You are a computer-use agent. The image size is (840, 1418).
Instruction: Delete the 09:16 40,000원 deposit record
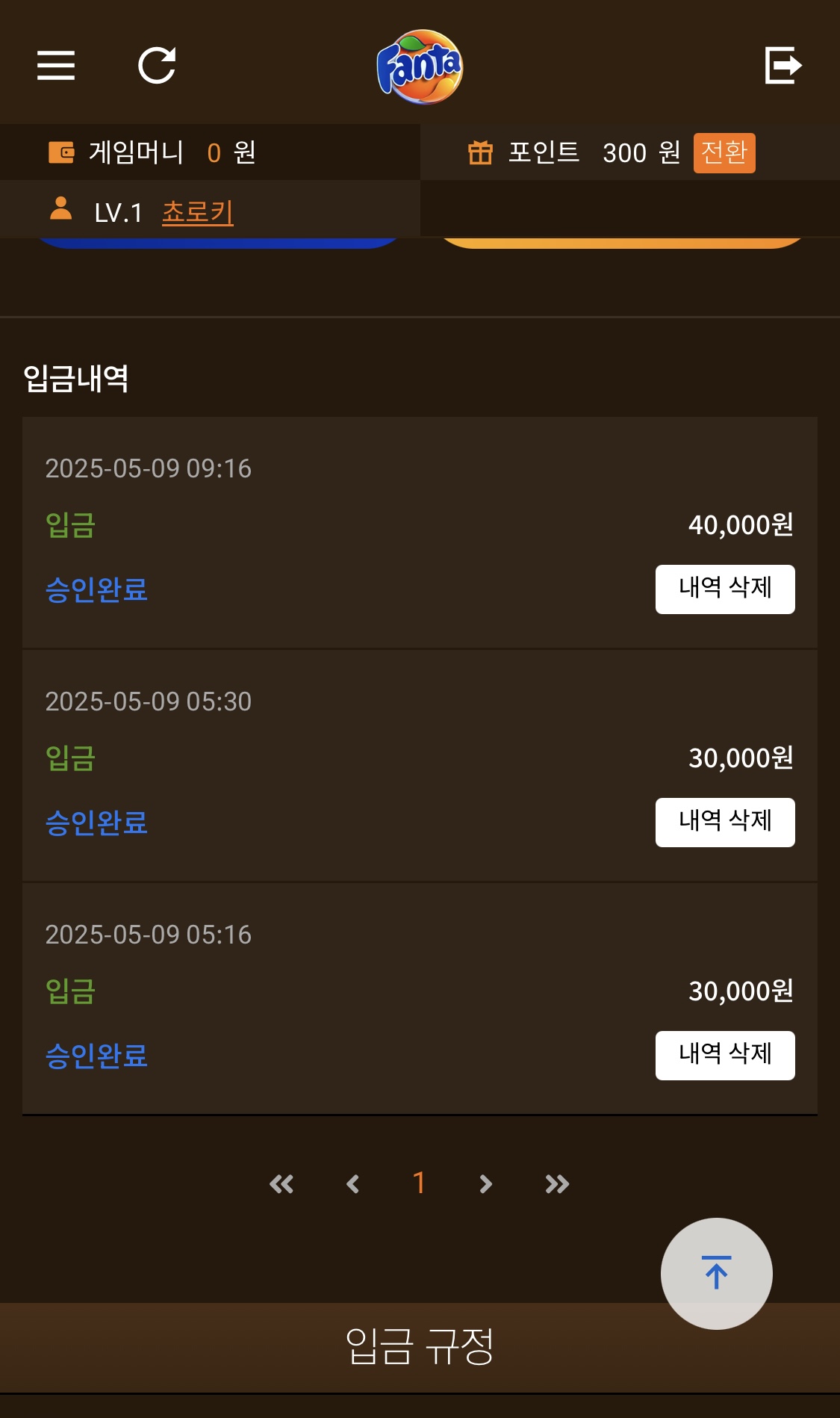pyautogui.click(x=725, y=589)
